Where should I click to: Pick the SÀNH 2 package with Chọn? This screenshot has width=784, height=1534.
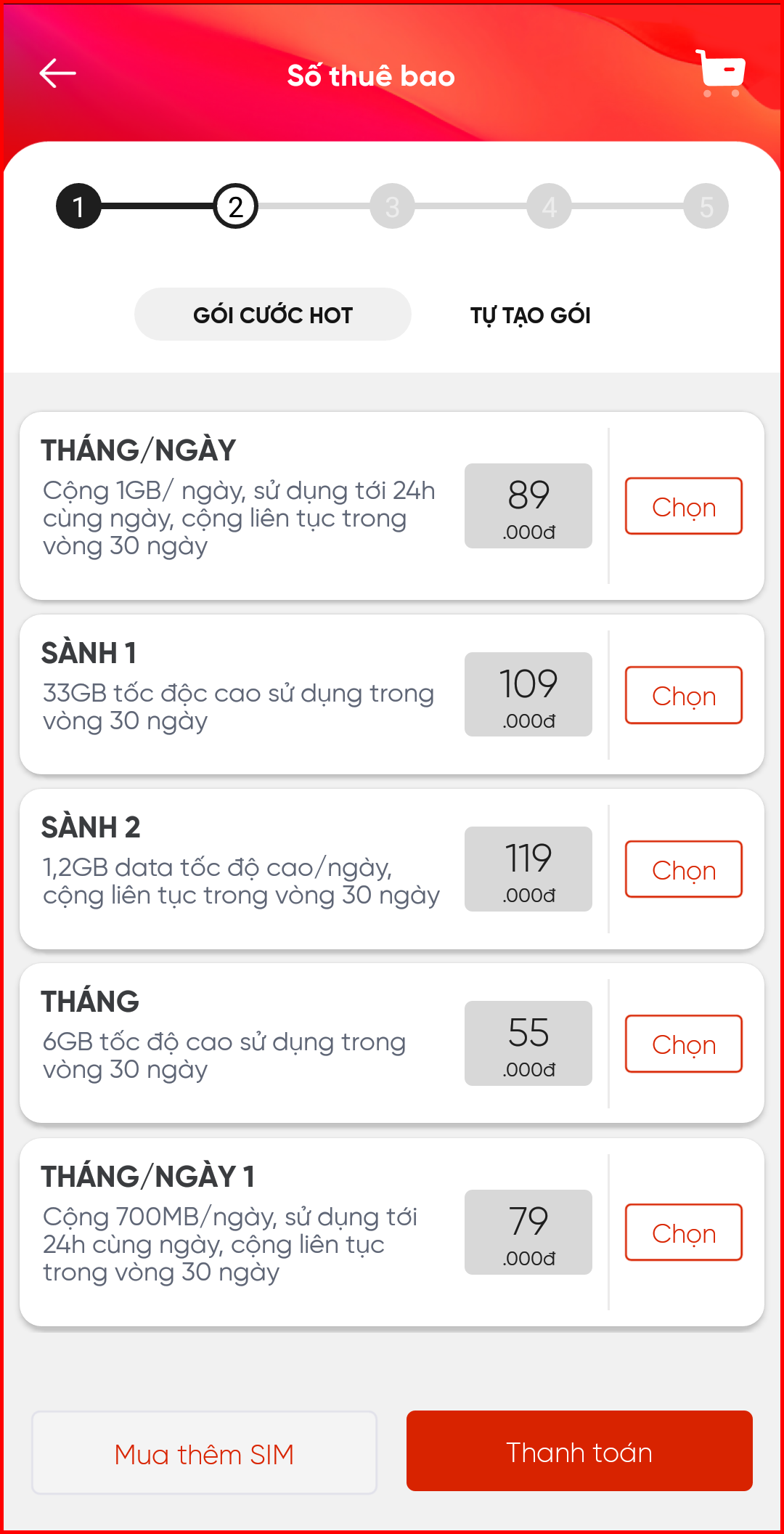[x=684, y=869]
